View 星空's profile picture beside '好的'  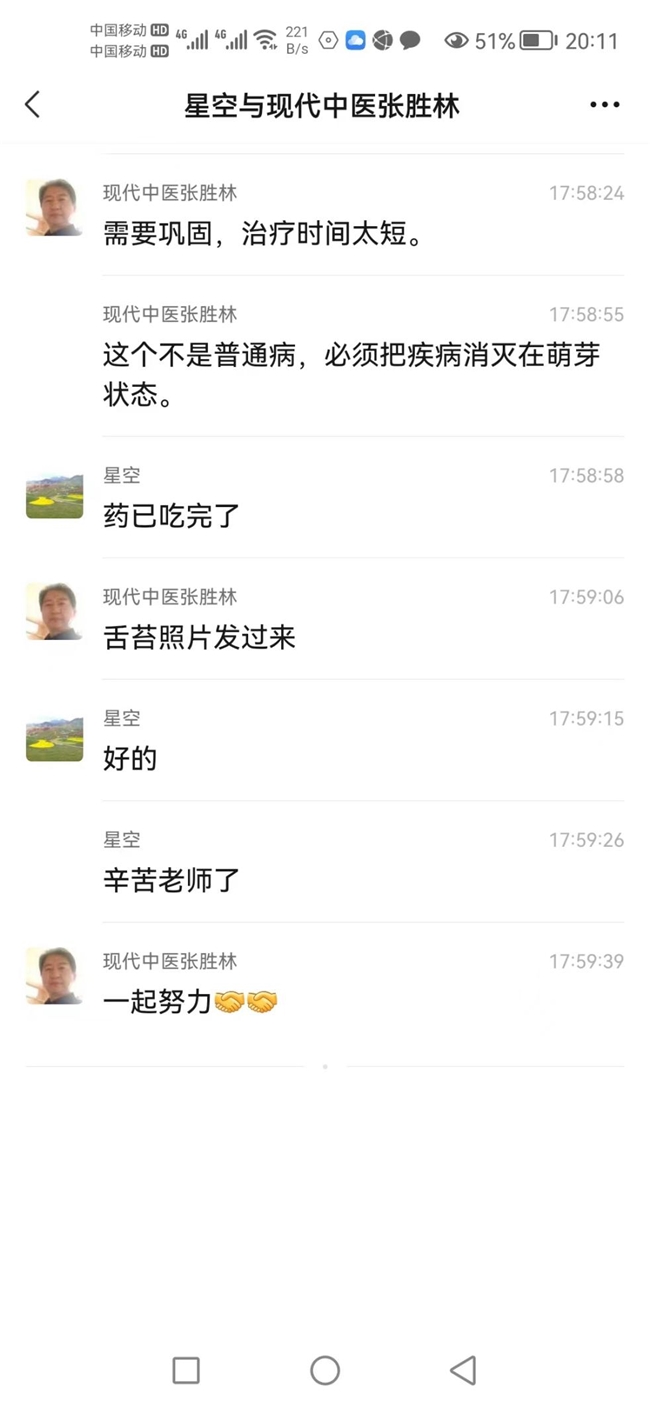[x=54, y=738]
